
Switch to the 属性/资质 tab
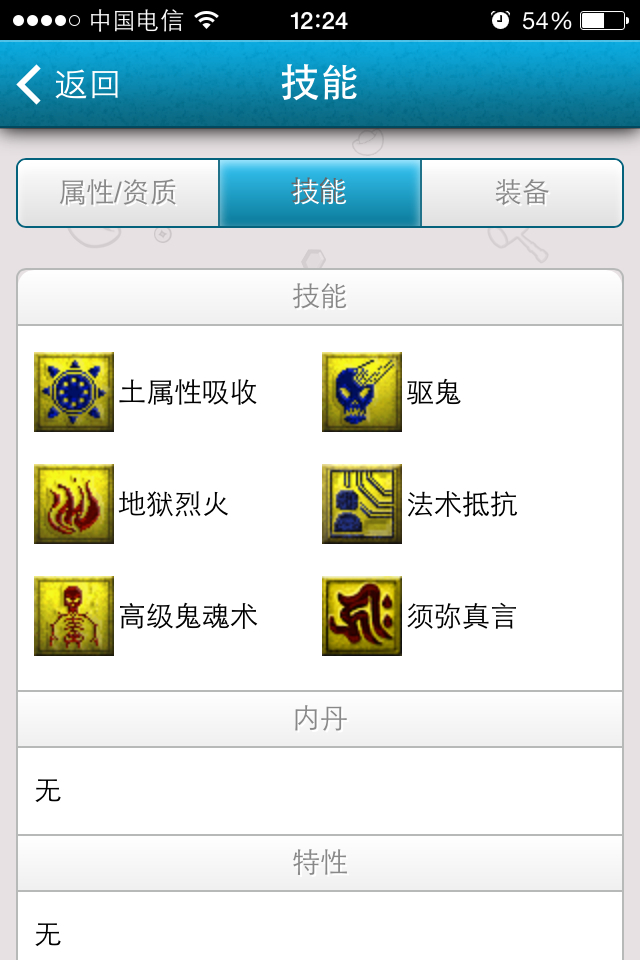tap(118, 193)
